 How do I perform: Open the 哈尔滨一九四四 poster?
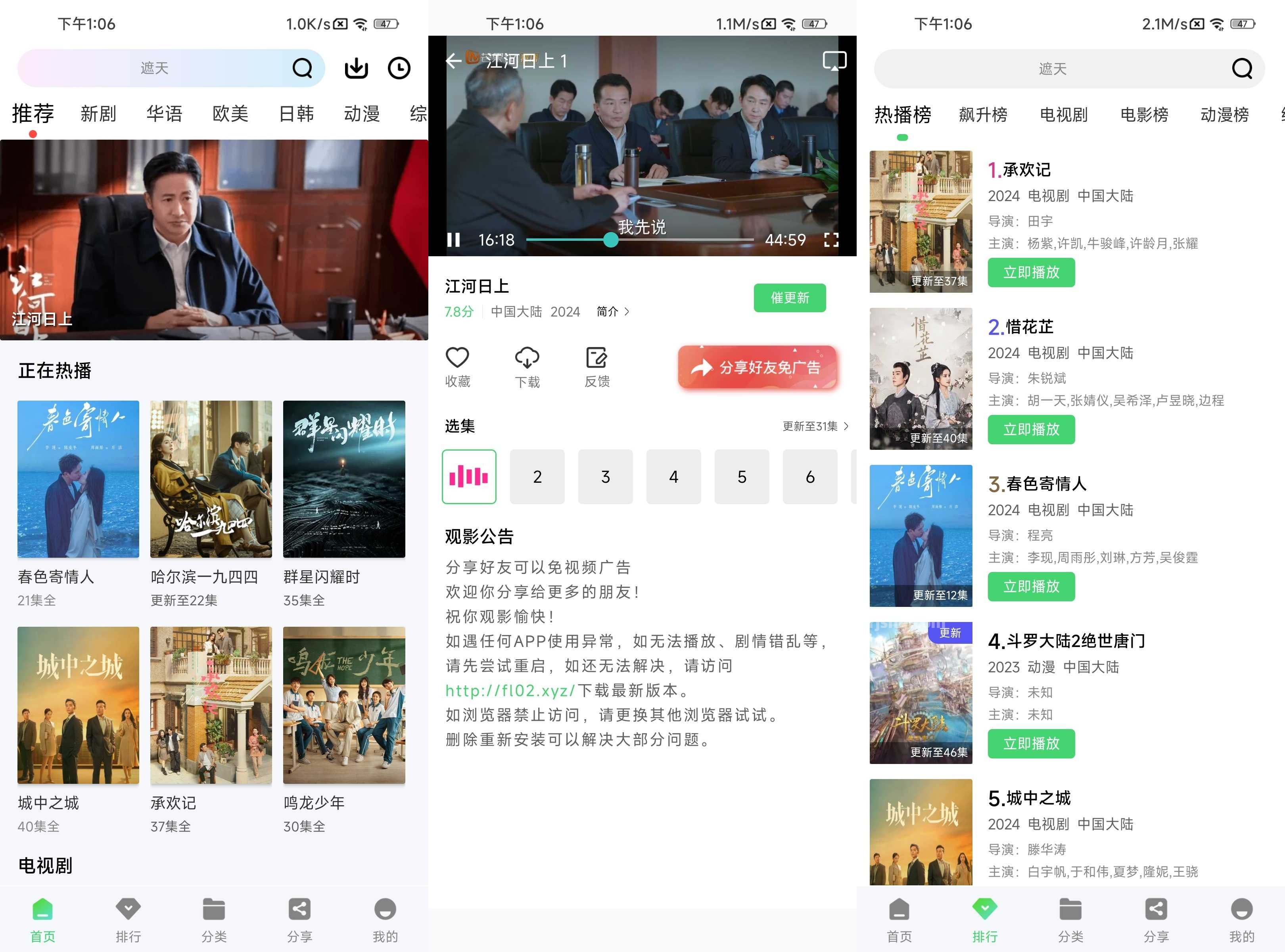click(211, 479)
